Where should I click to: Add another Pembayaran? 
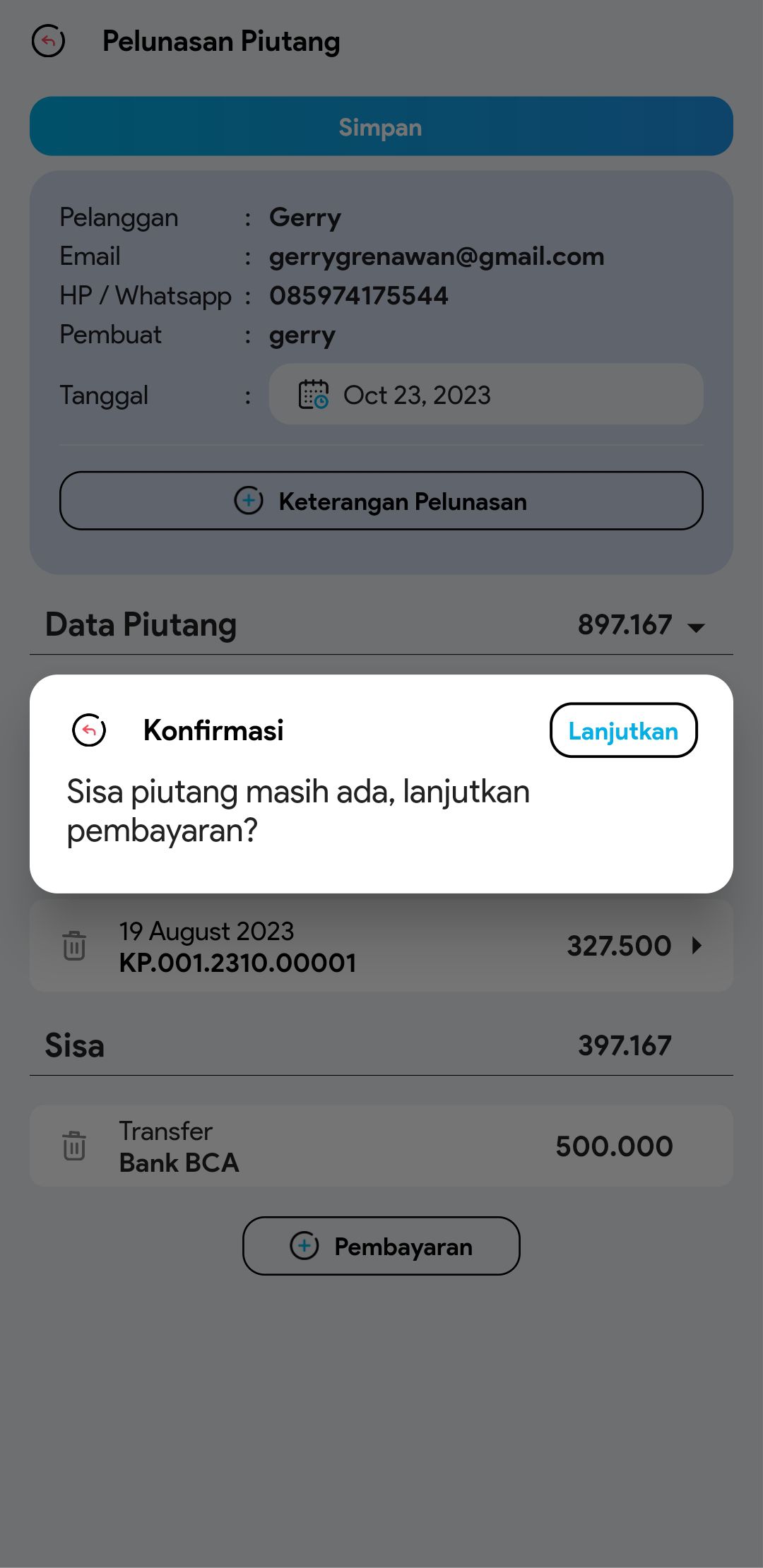[x=381, y=1246]
